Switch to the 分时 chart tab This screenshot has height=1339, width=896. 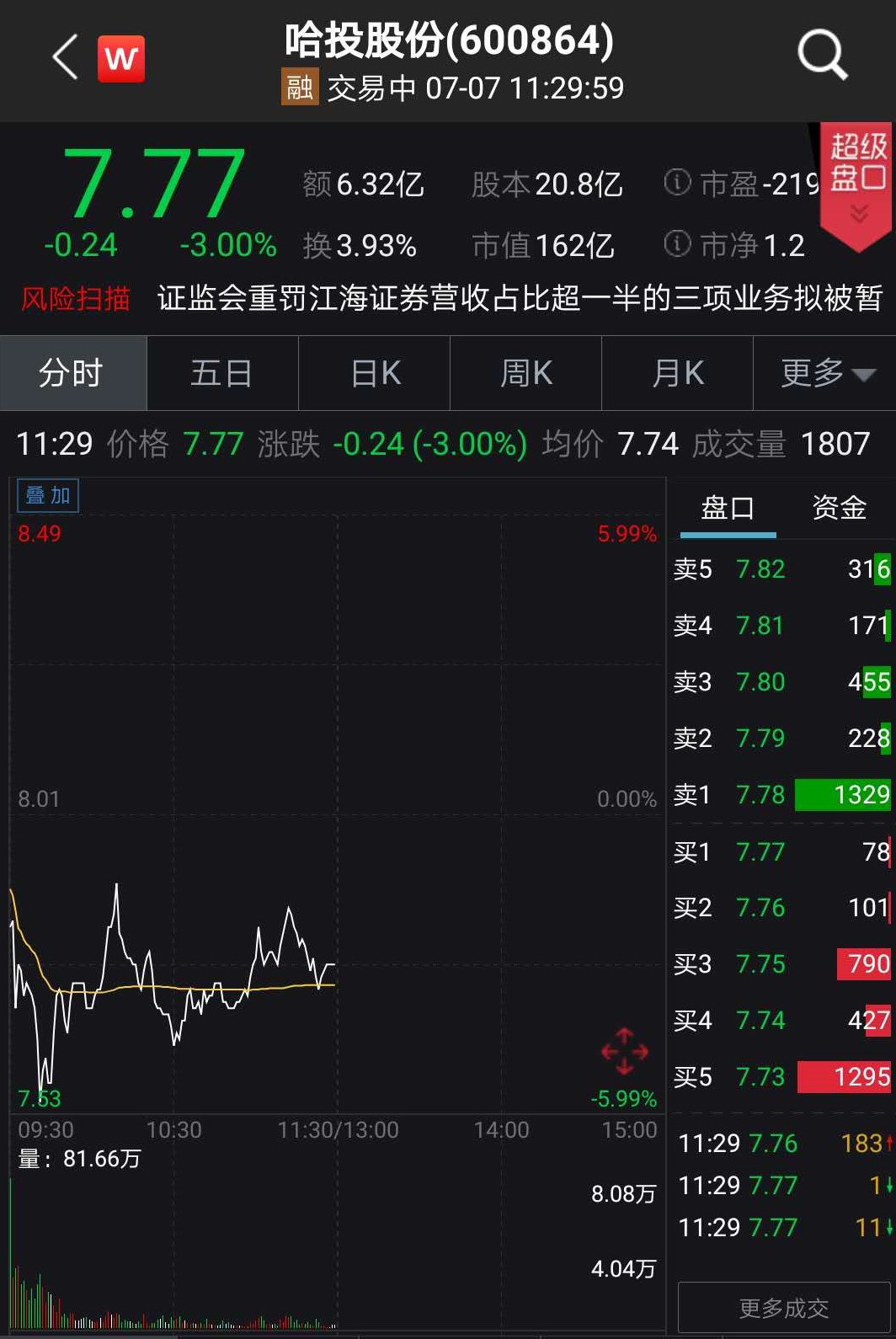[x=72, y=373]
